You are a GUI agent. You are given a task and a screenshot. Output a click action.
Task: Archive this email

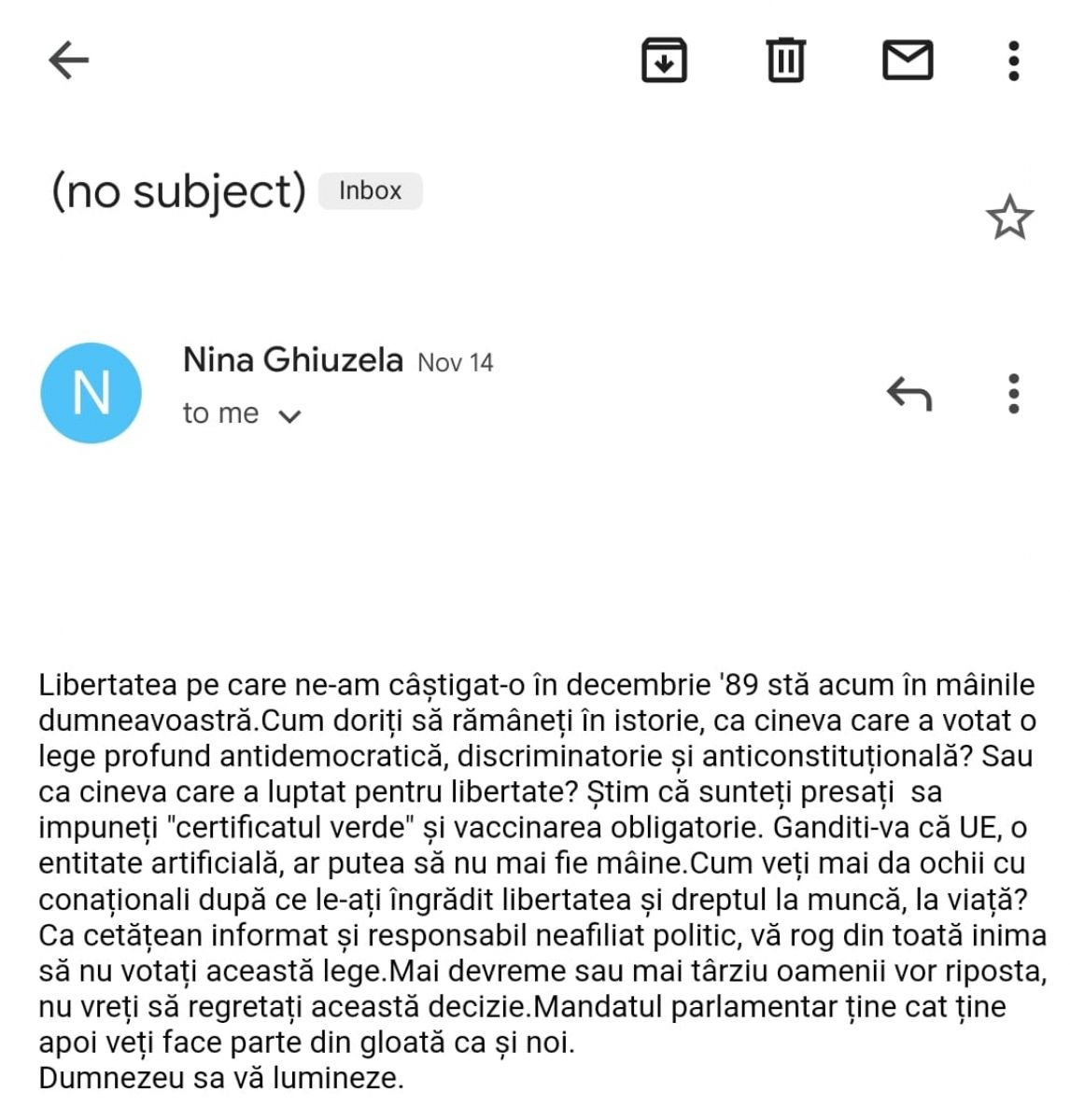coord(664,61)
